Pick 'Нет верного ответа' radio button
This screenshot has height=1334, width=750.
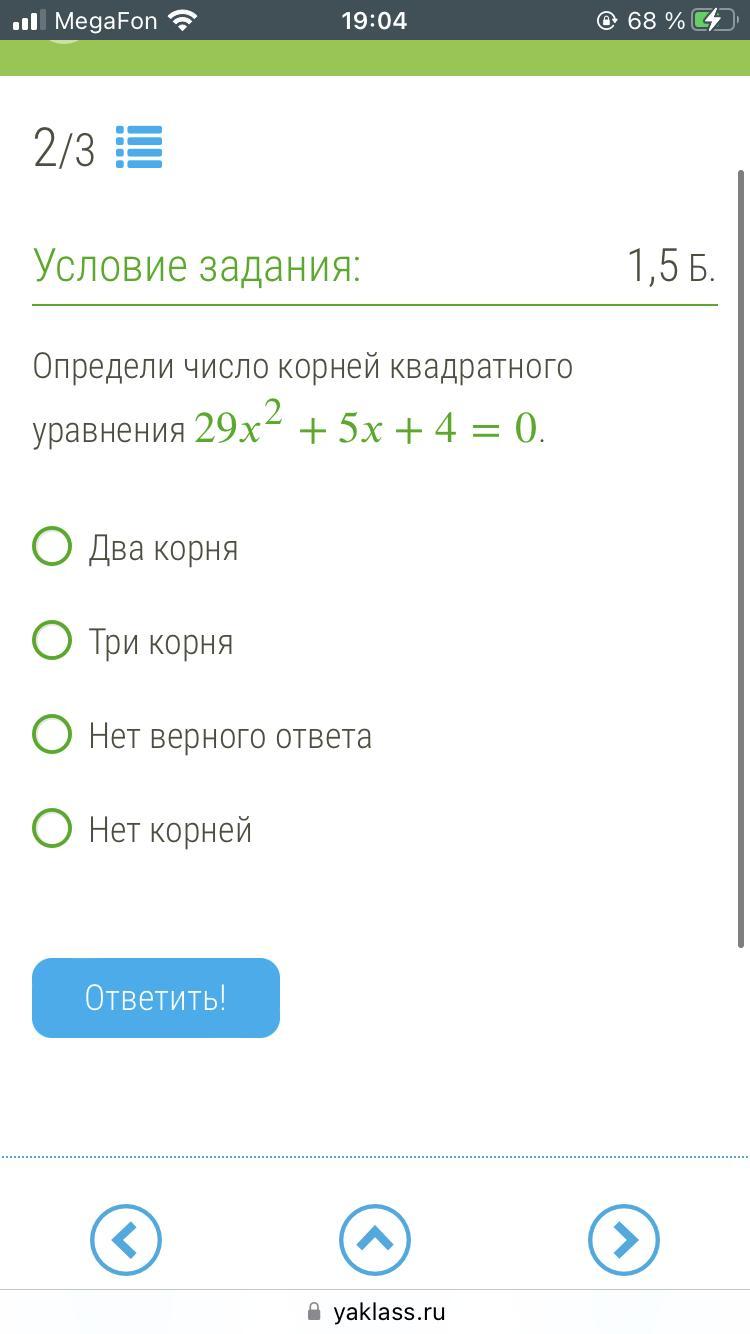pos(52,734)
